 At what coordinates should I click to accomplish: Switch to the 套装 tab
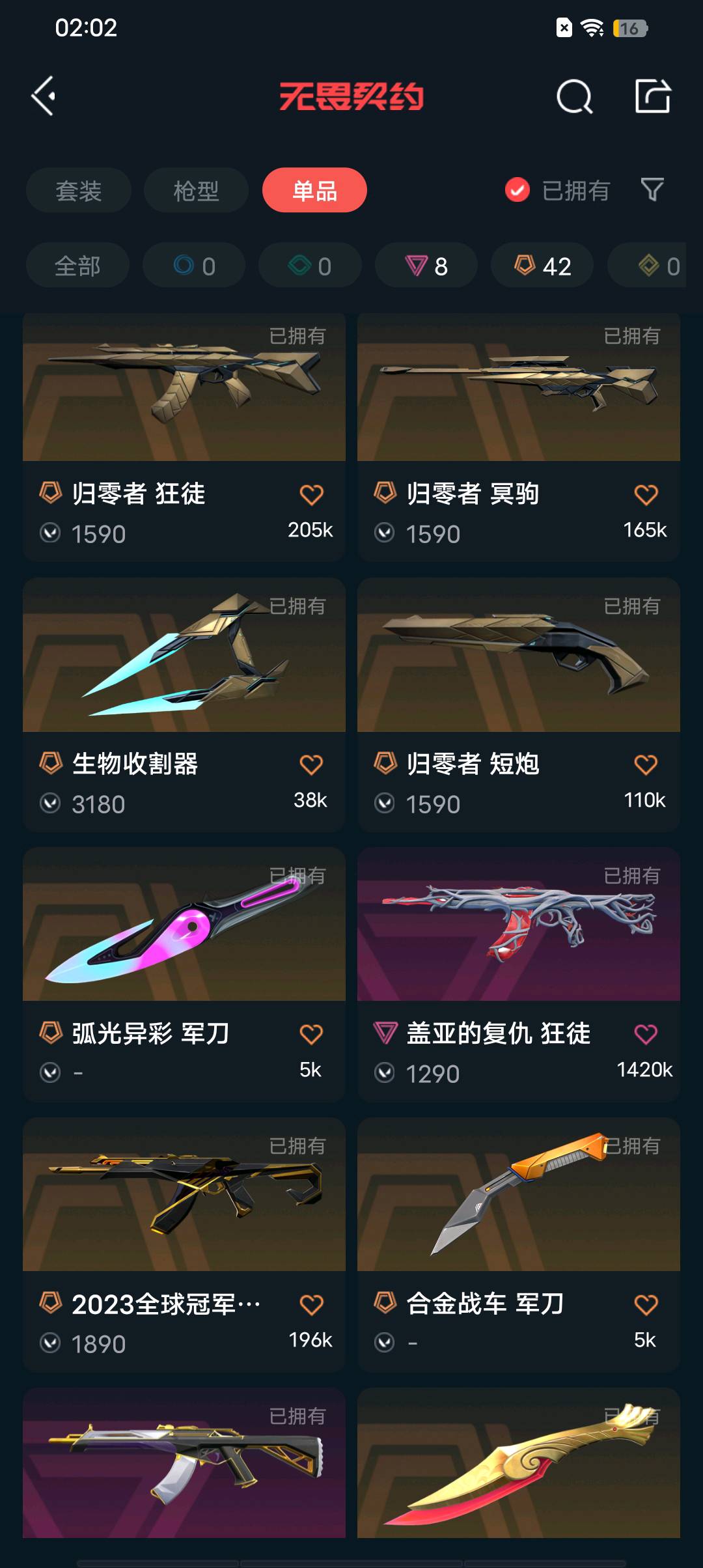(x=79, y=191)
